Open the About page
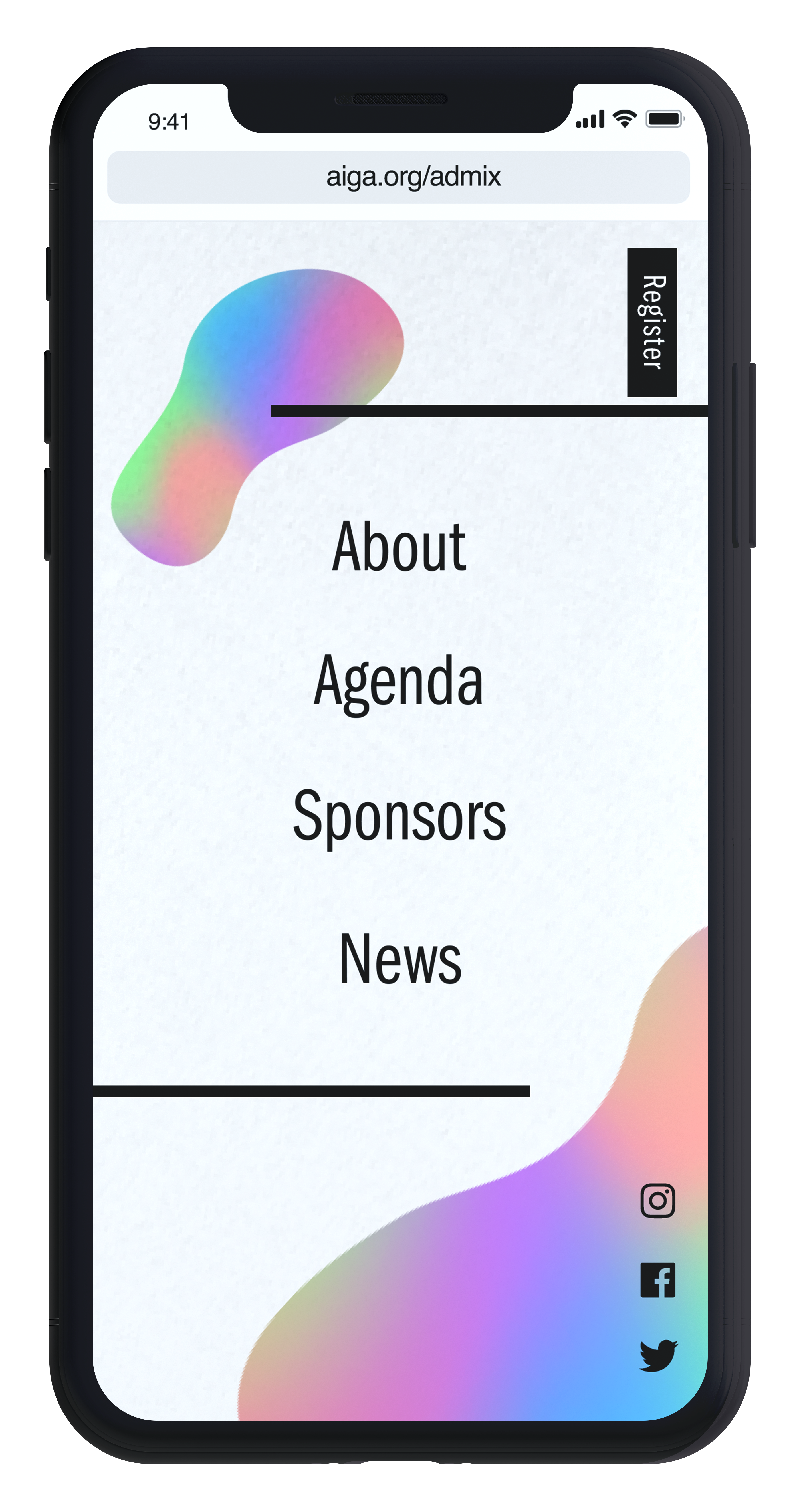The width and height of the screenshot is (799, 1512). coord(399,547)
